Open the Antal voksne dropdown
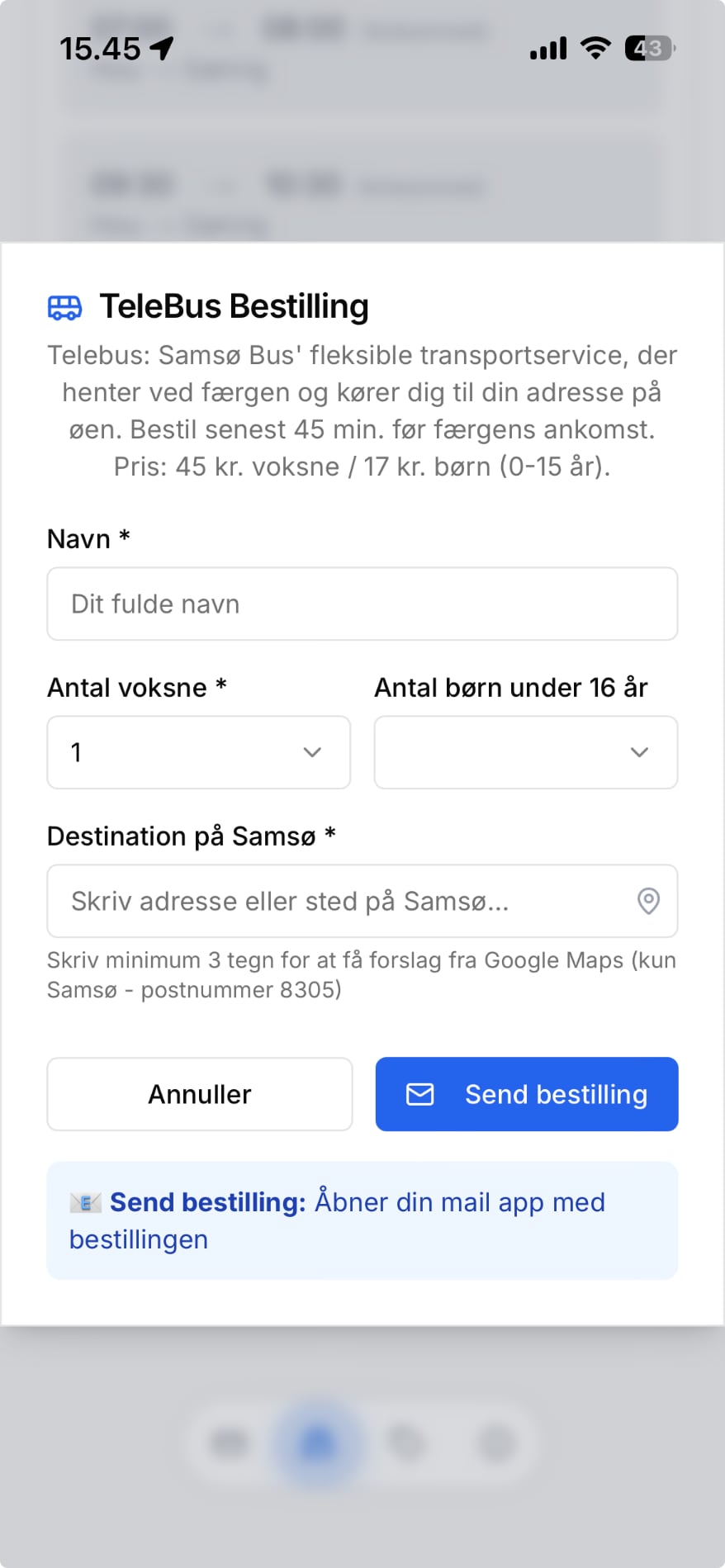The image size is (725, 1568). (198, 752)
